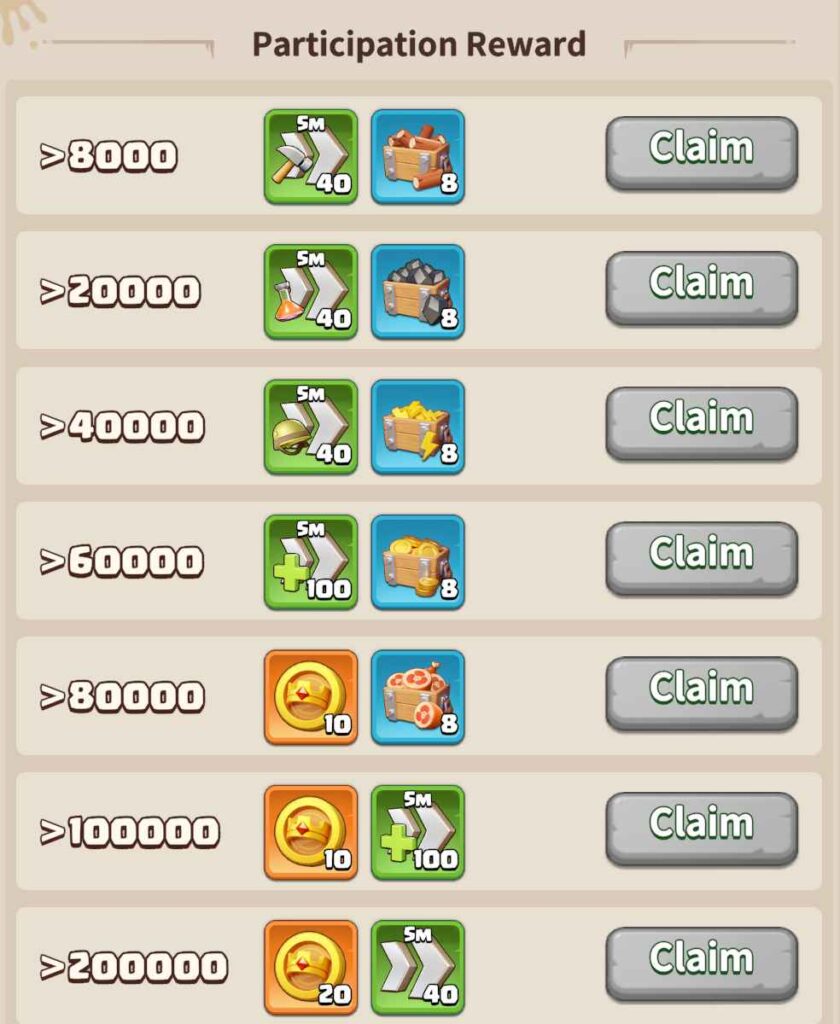View the stone crate in >20000 row
The image size is (840, 1024).
pyautogui.click(x=418, y=292)
